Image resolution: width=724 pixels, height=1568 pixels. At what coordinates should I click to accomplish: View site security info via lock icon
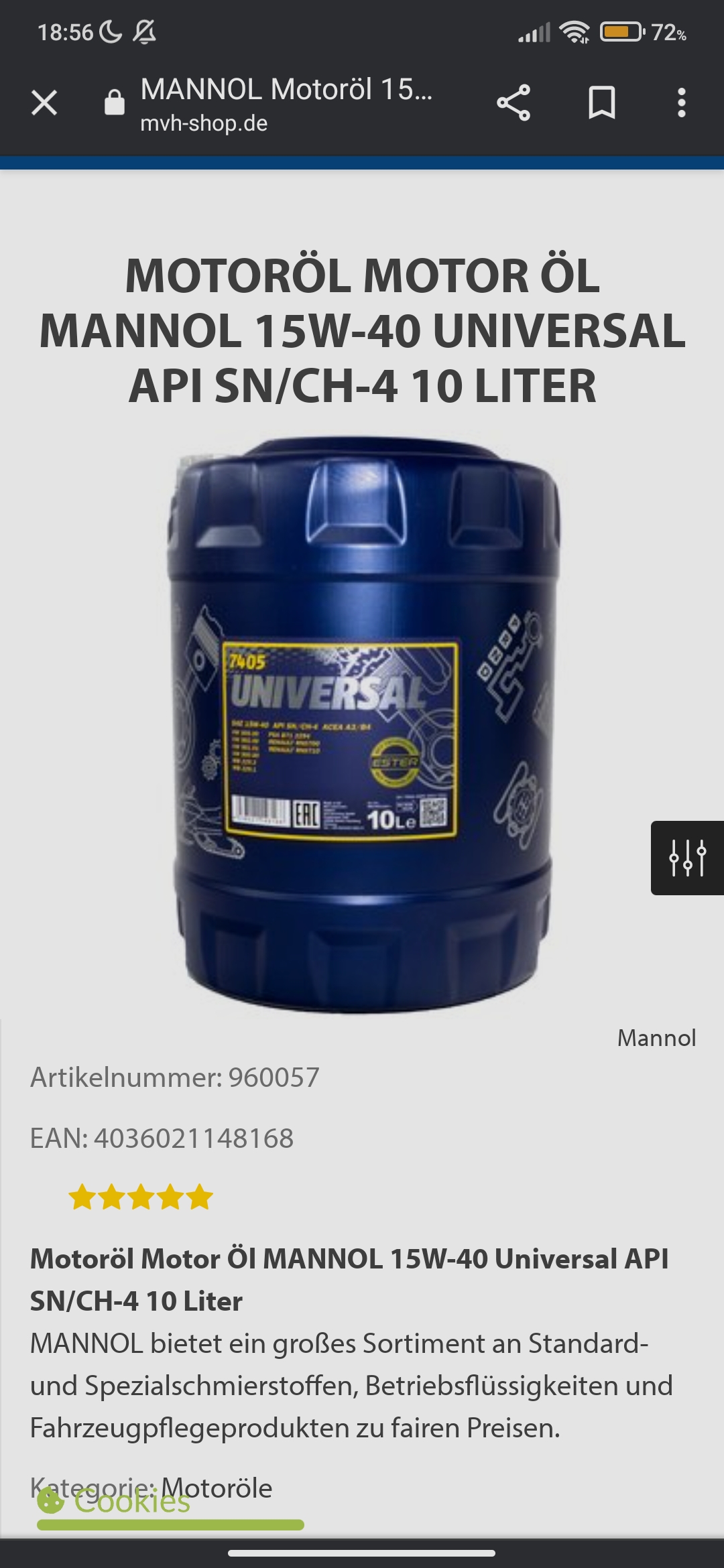pyautogui.click(x=115, y=103)
